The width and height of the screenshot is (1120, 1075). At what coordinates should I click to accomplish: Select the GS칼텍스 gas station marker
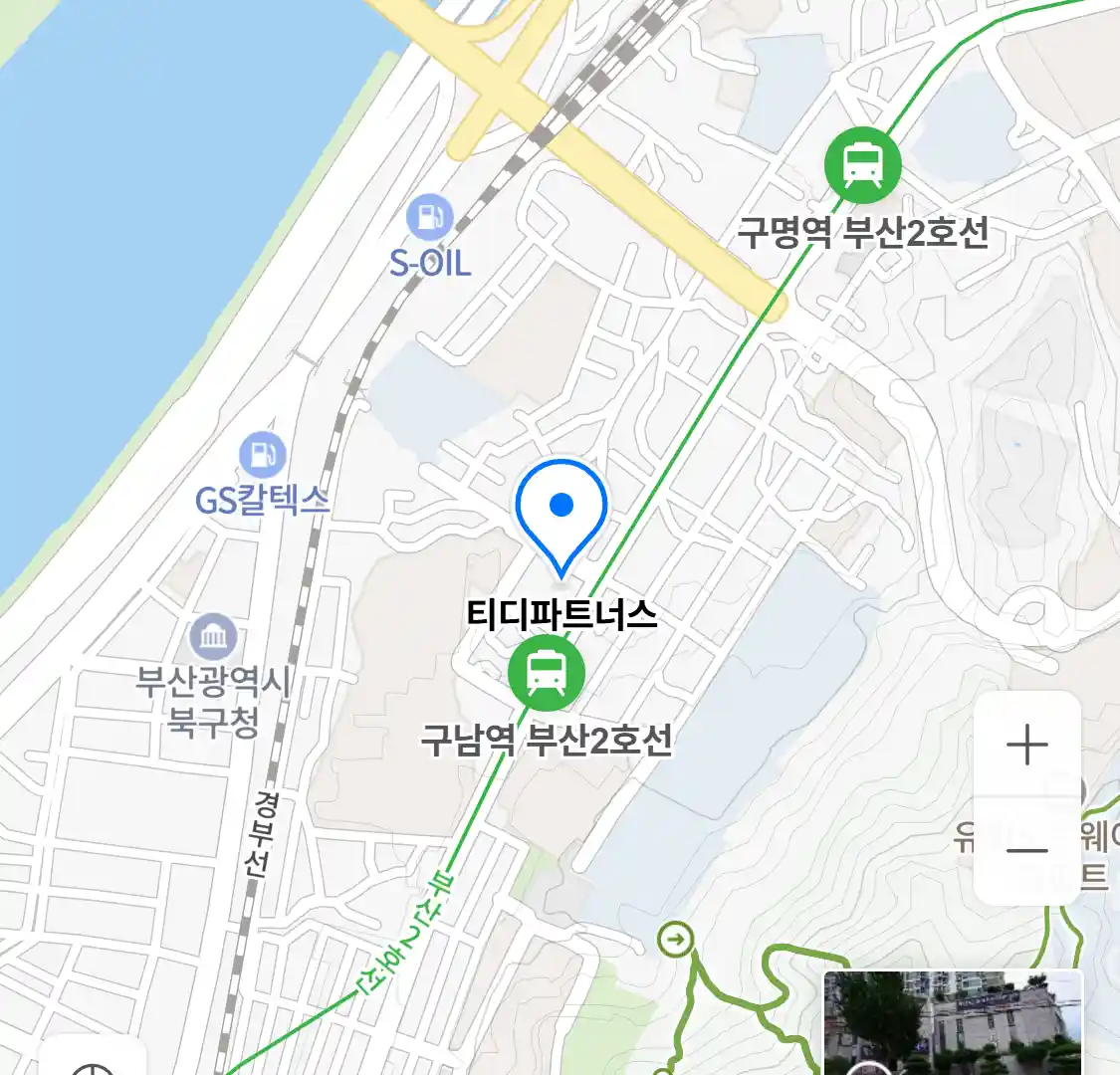[x=263, y=456]
